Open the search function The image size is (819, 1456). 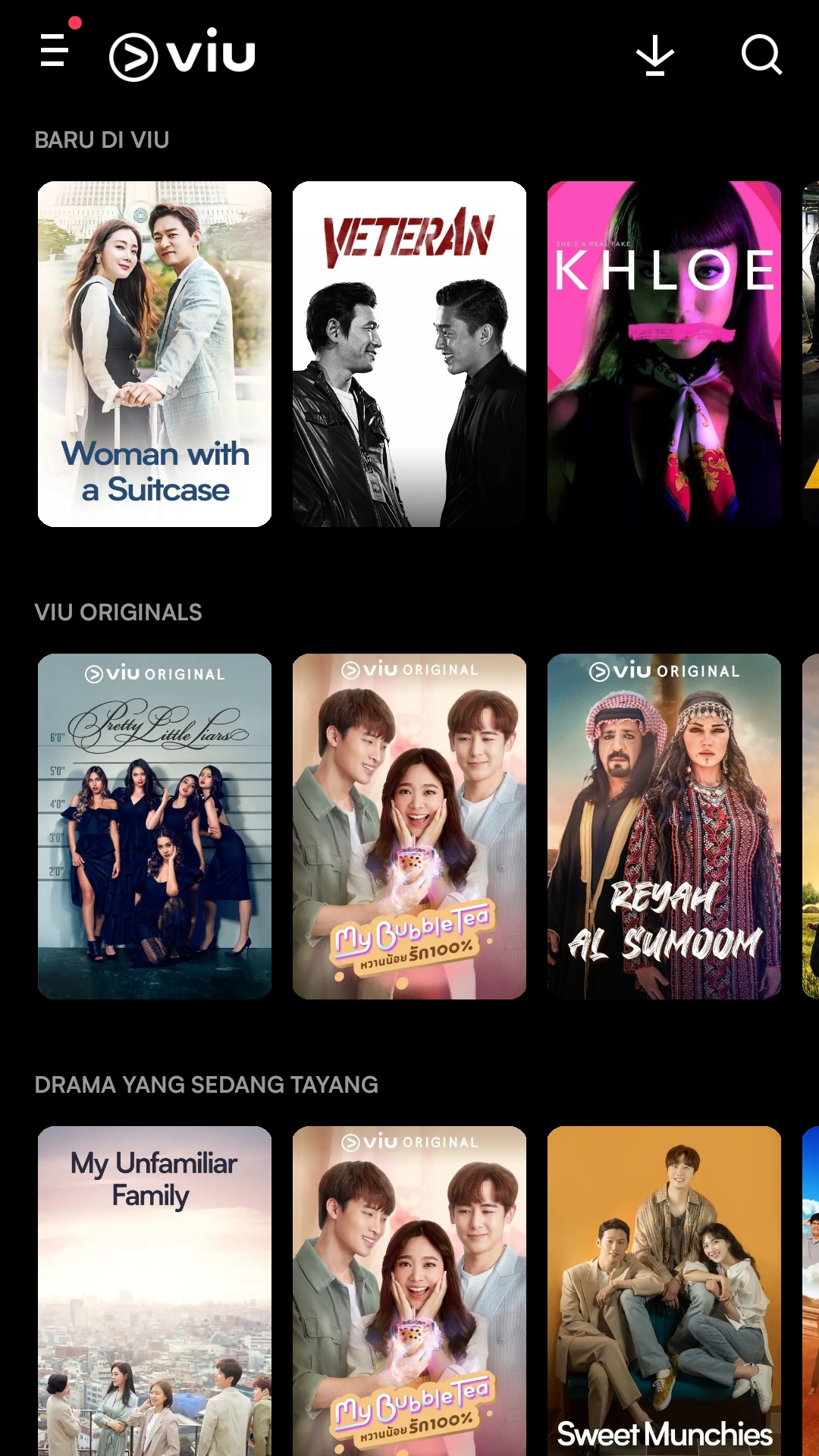click(x=761, y=55)
